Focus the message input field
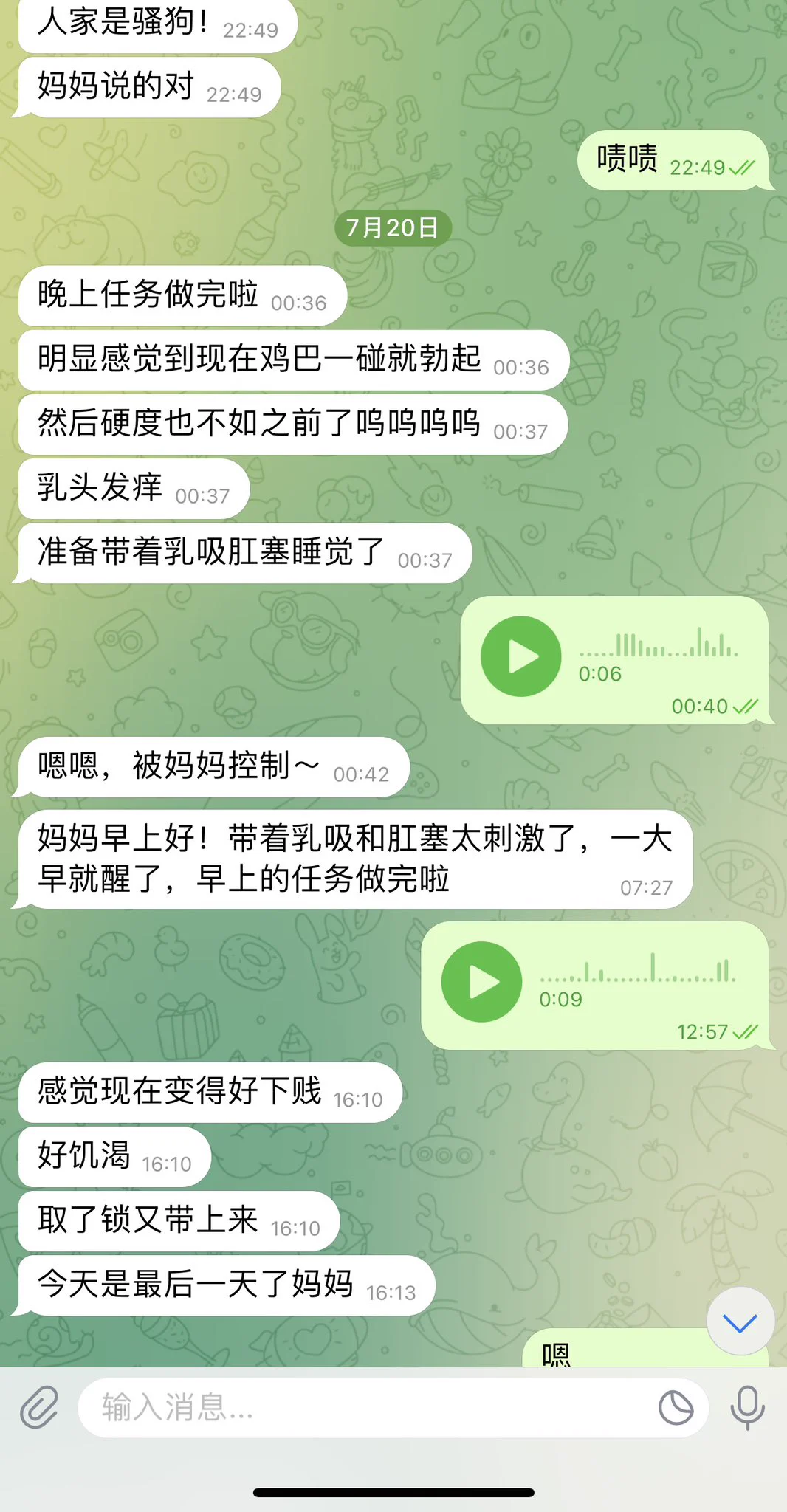The image size is (787, 1512). (x=369, y=1407)
